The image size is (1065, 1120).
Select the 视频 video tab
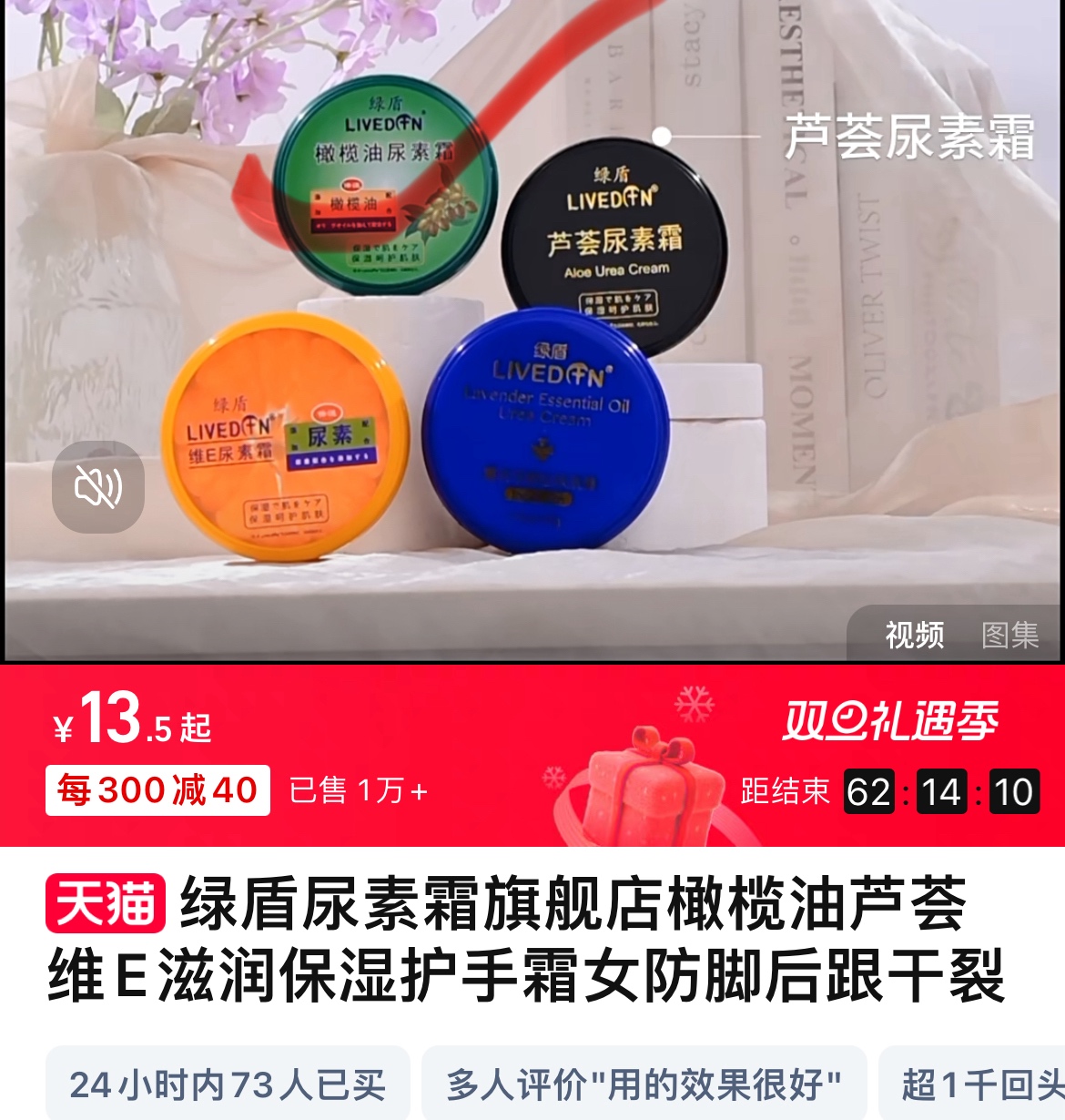pos(914,635)
